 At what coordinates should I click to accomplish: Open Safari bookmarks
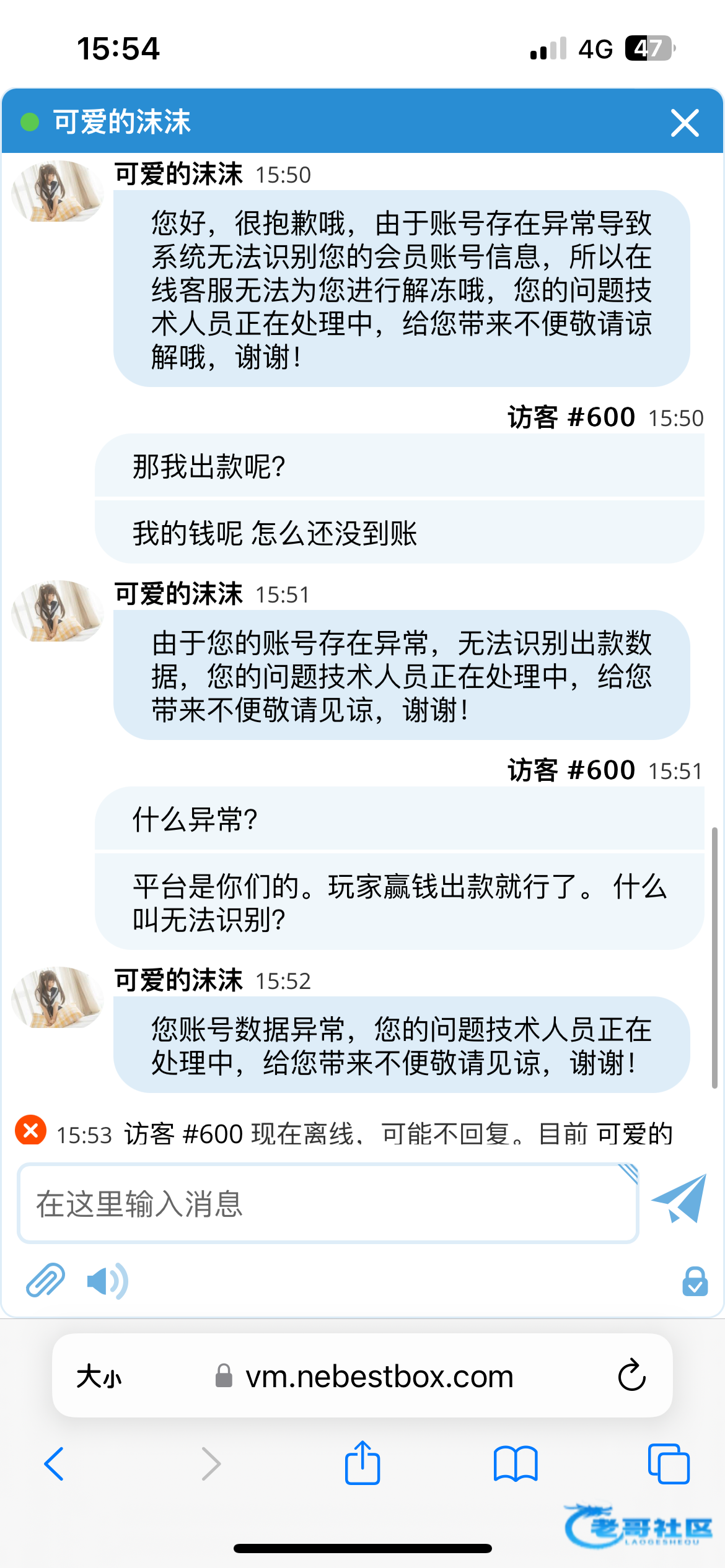click(x=516, y=1464)
